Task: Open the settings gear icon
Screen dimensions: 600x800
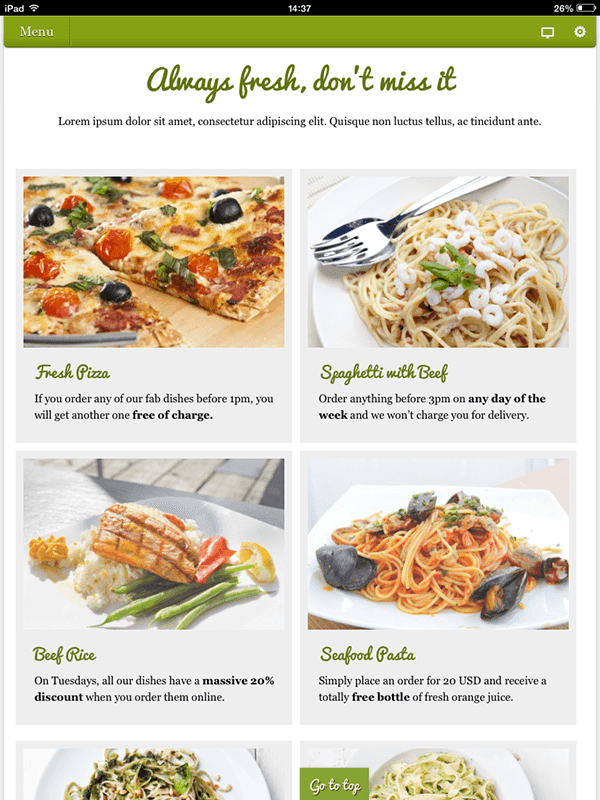Action: point(580,32)
